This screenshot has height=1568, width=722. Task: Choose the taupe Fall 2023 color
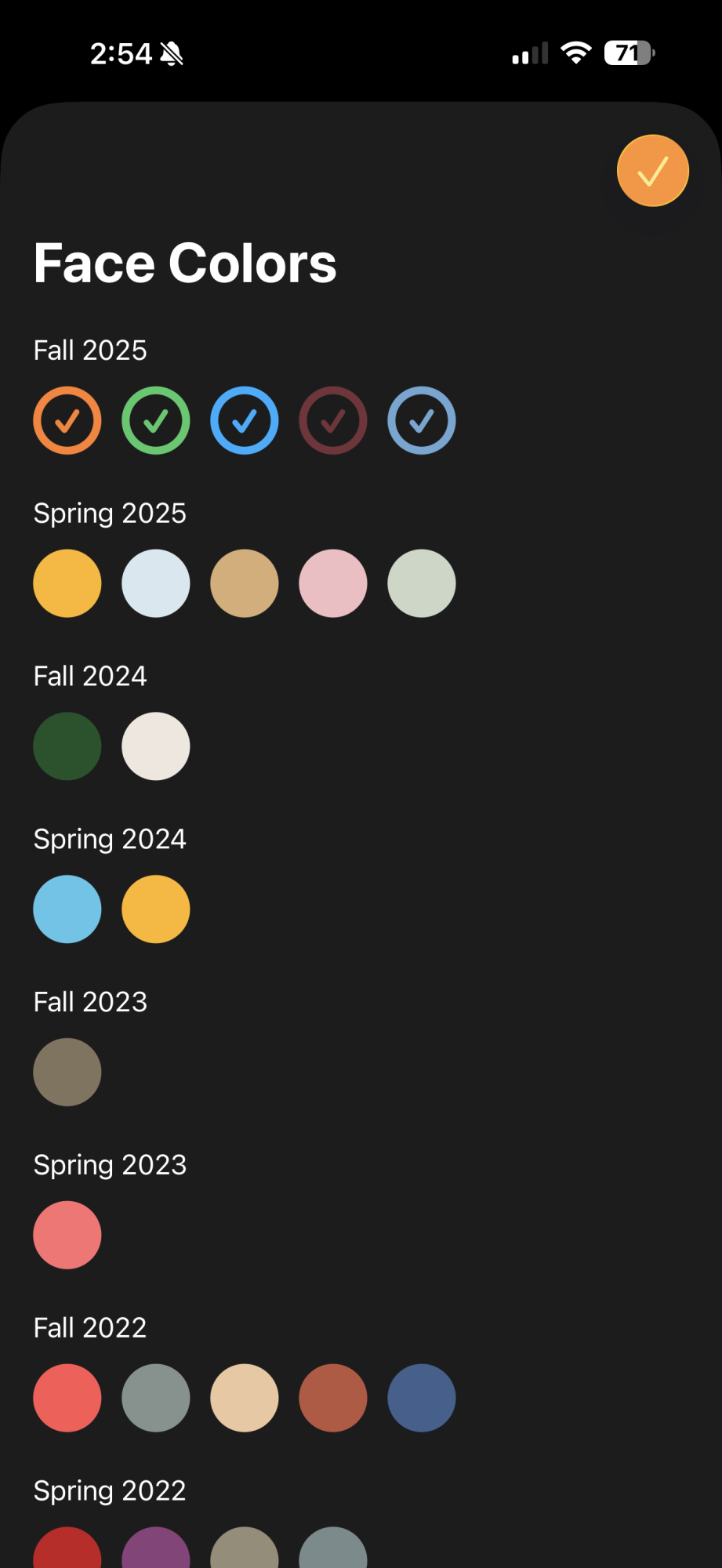[x=67, y=1073]
